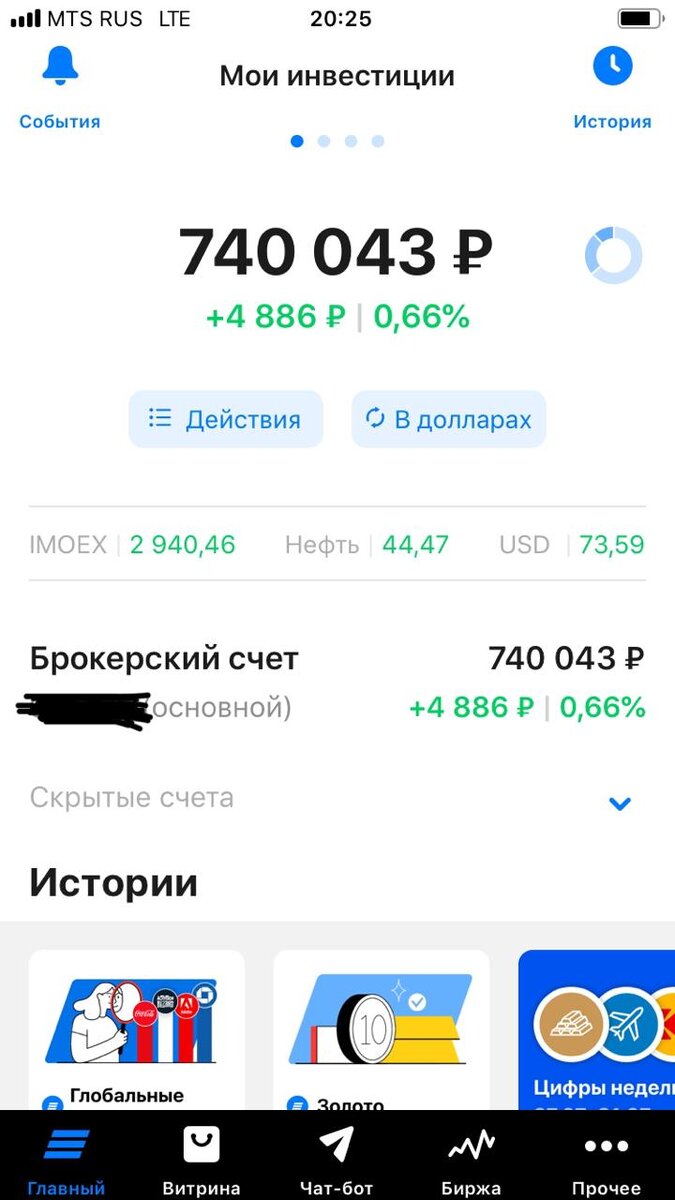Tap the page indicator dots
The width and height of the screenshot is (675, 1200).
click(337, 141)
